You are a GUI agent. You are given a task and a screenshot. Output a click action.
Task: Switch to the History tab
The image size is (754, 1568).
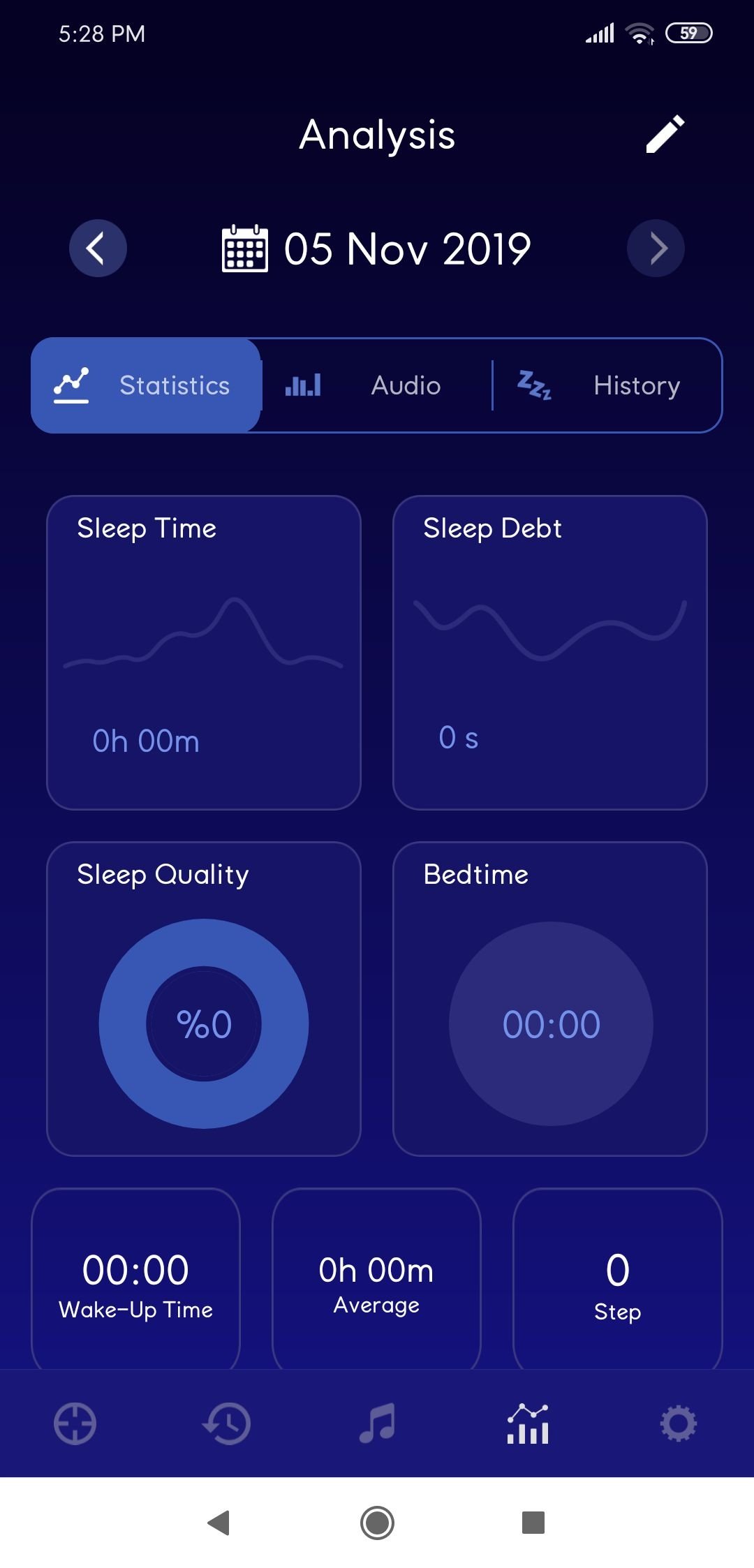(607, 385)
